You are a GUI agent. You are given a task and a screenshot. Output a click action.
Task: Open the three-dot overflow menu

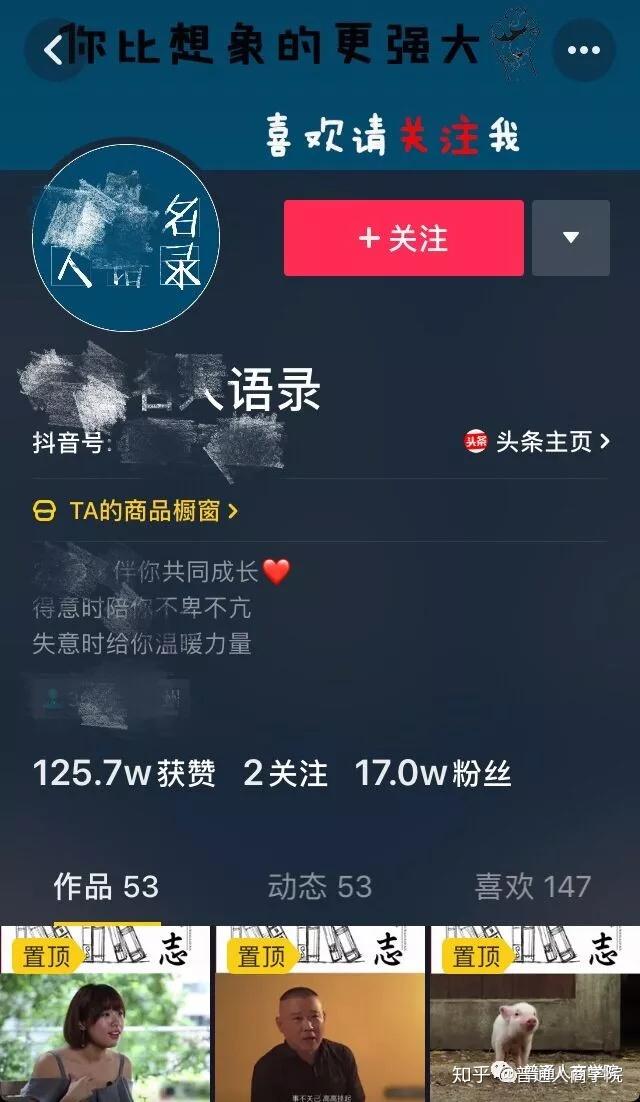(584, 50)
